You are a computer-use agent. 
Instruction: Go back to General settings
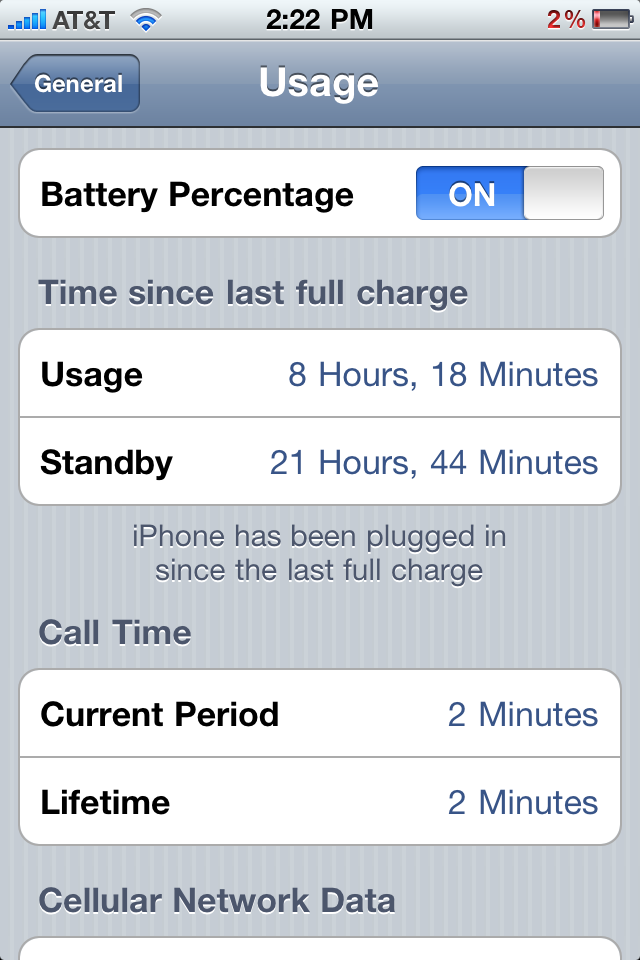[x=76, y=84]
